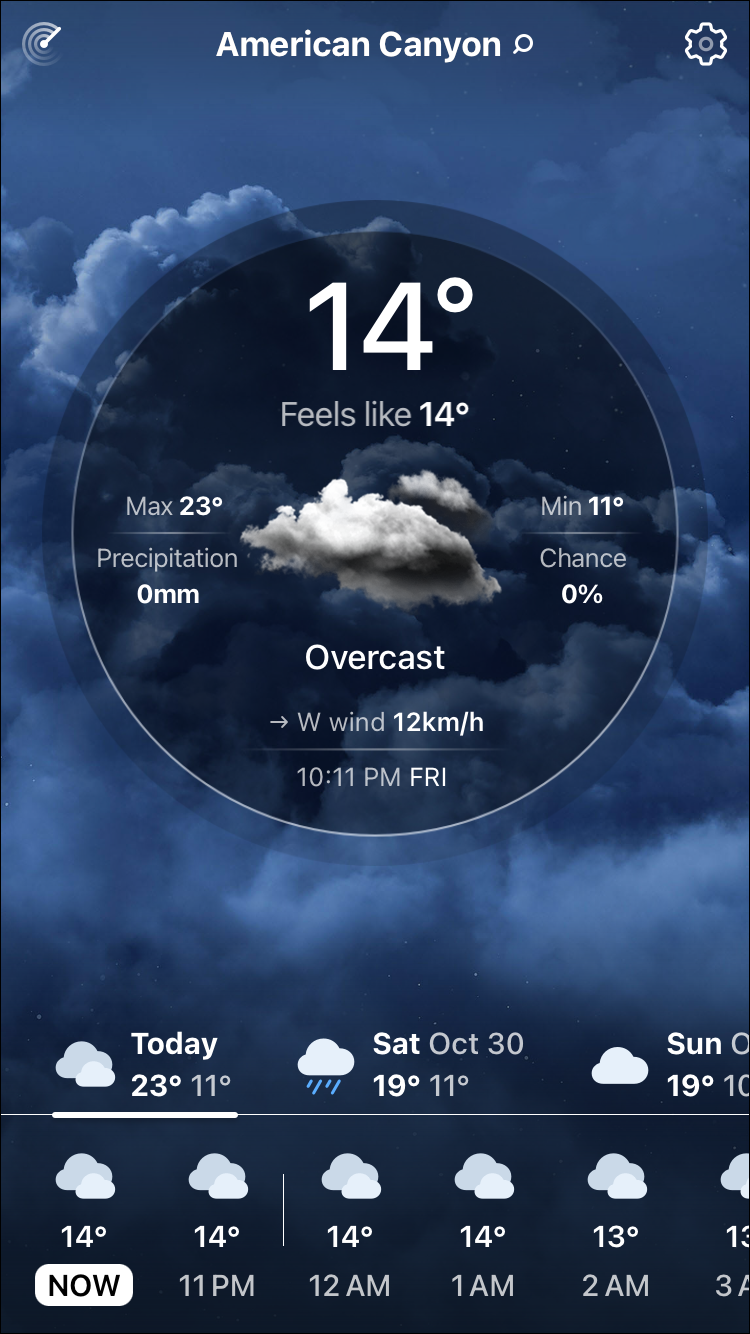Open the settings gear
Image resolution: width=750 pixels, height=1334 pixels.
pyautogui.click(x=705, y=44)
